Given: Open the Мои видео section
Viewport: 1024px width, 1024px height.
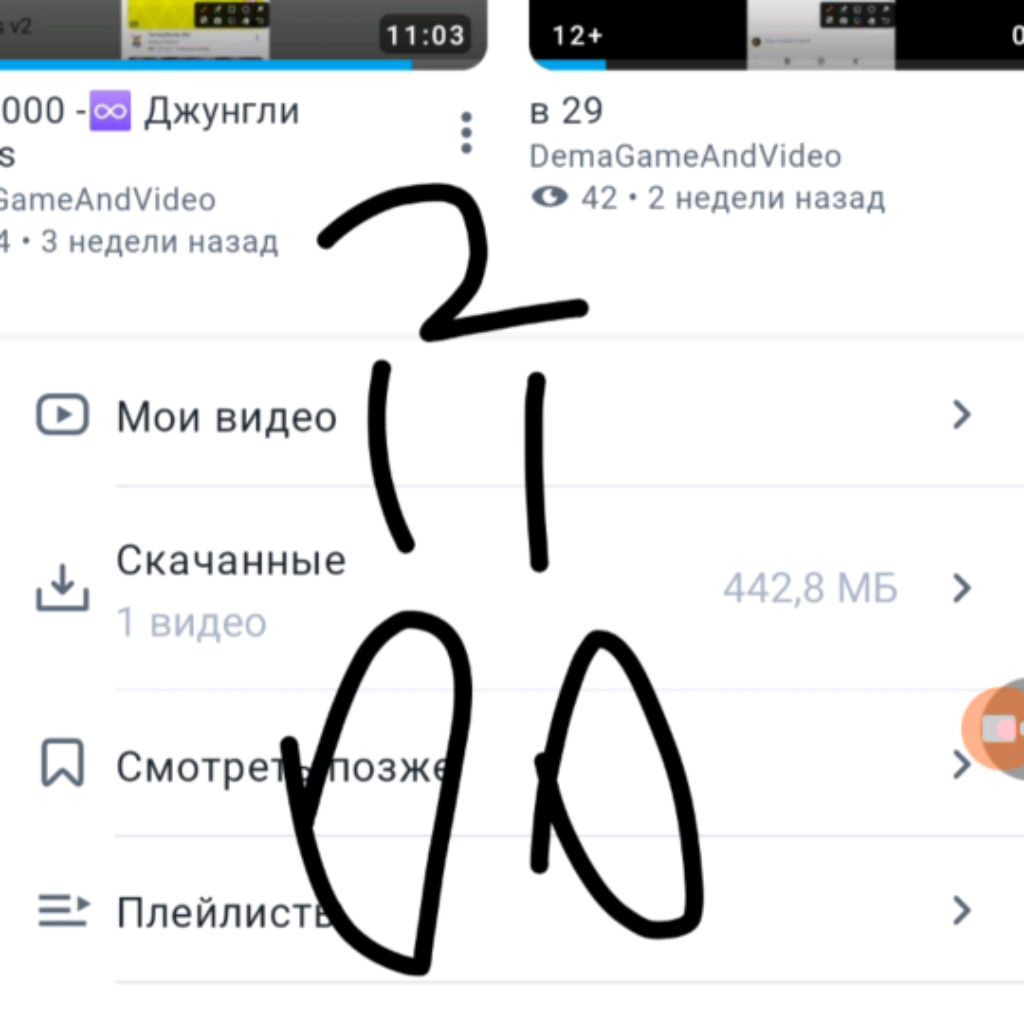Looking at the screenshot, I should (226, 417).
